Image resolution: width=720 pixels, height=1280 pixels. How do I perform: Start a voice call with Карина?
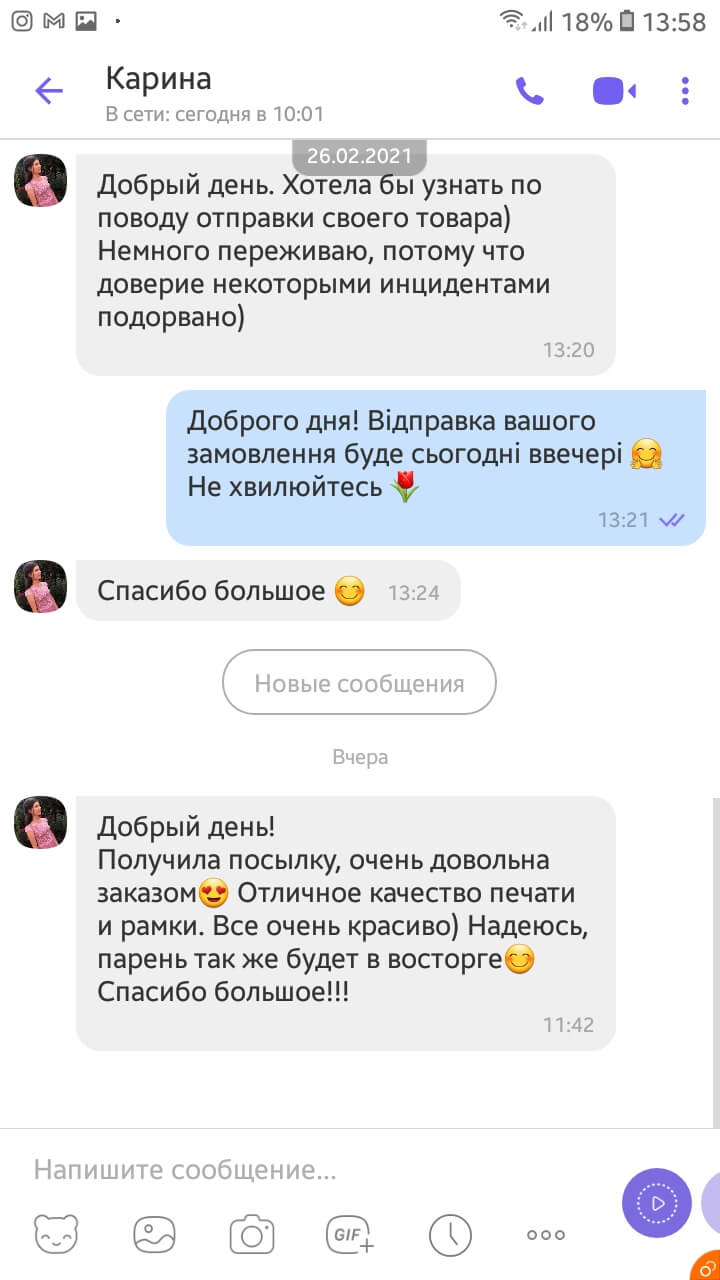tap(529, 92)
